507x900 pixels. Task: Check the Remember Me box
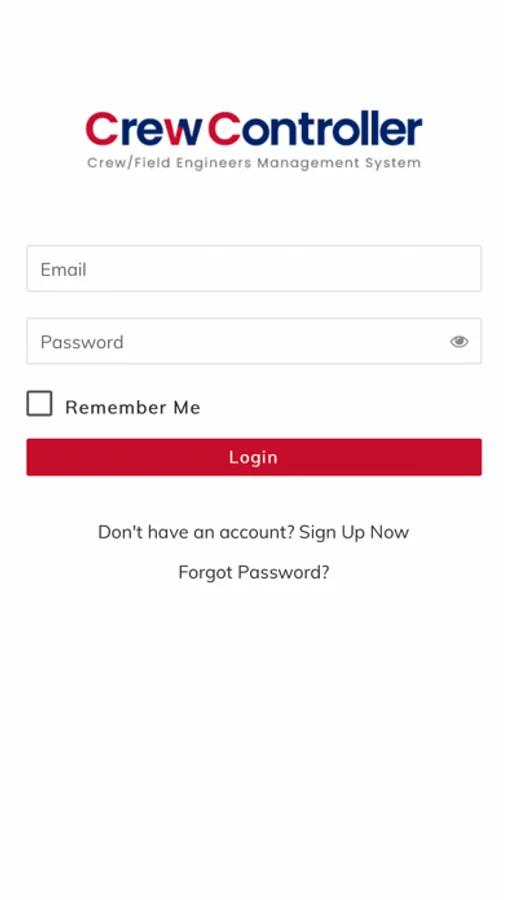coord(40,404)
